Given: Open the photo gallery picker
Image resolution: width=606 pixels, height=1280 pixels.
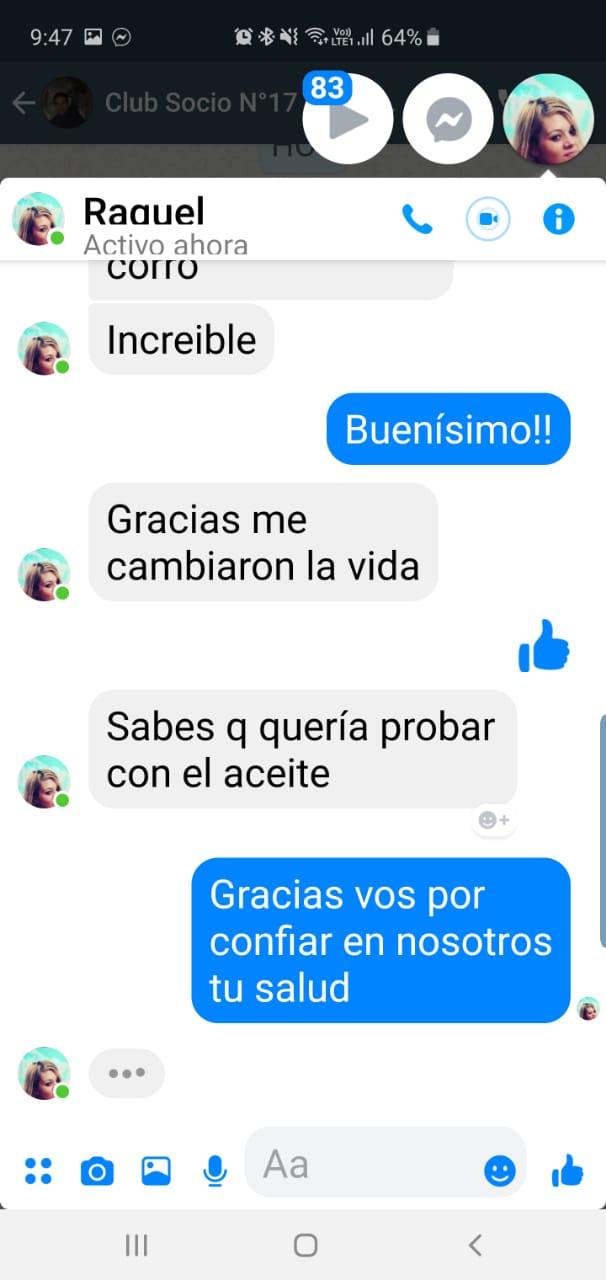Looking at the screenshot, I should click(156, 1170).
